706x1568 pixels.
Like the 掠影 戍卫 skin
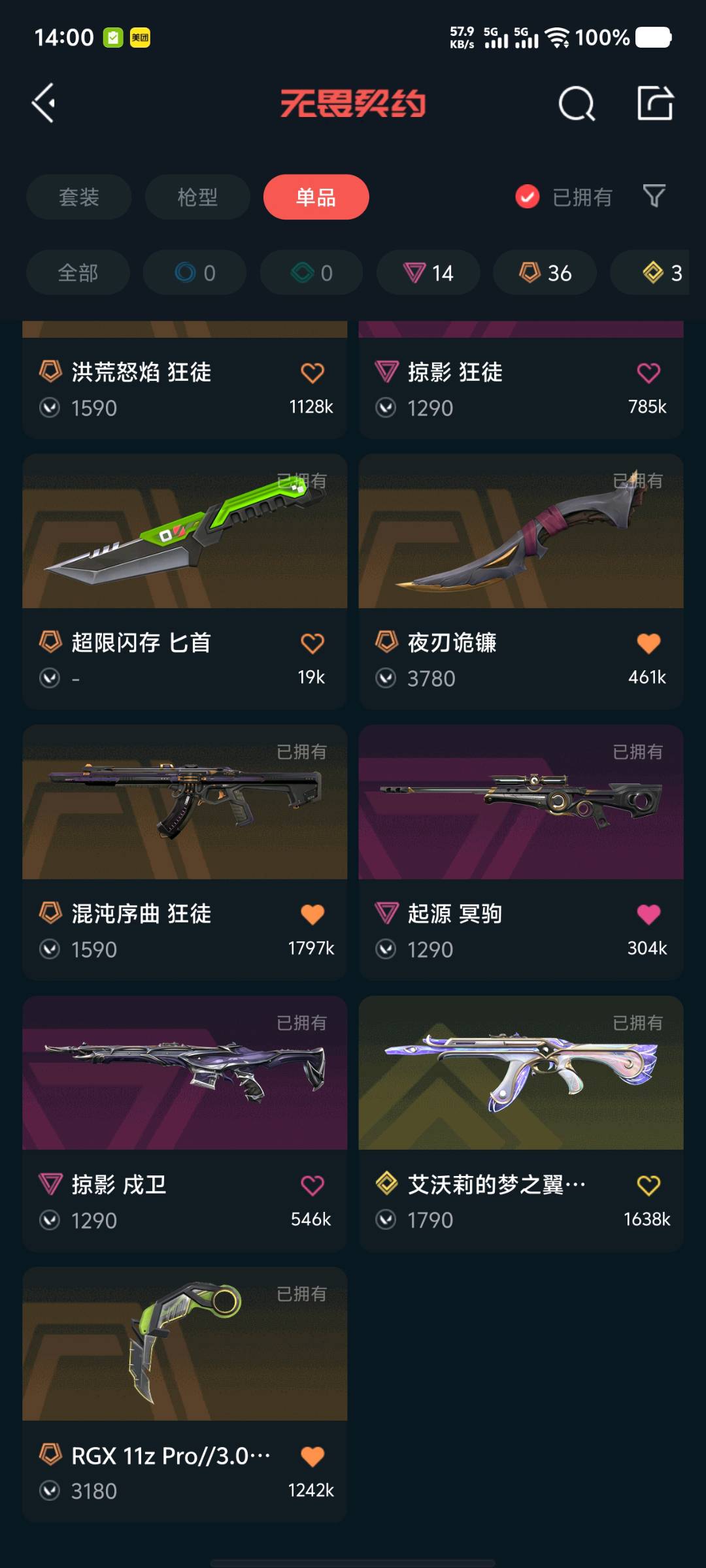click(312, 1185)
